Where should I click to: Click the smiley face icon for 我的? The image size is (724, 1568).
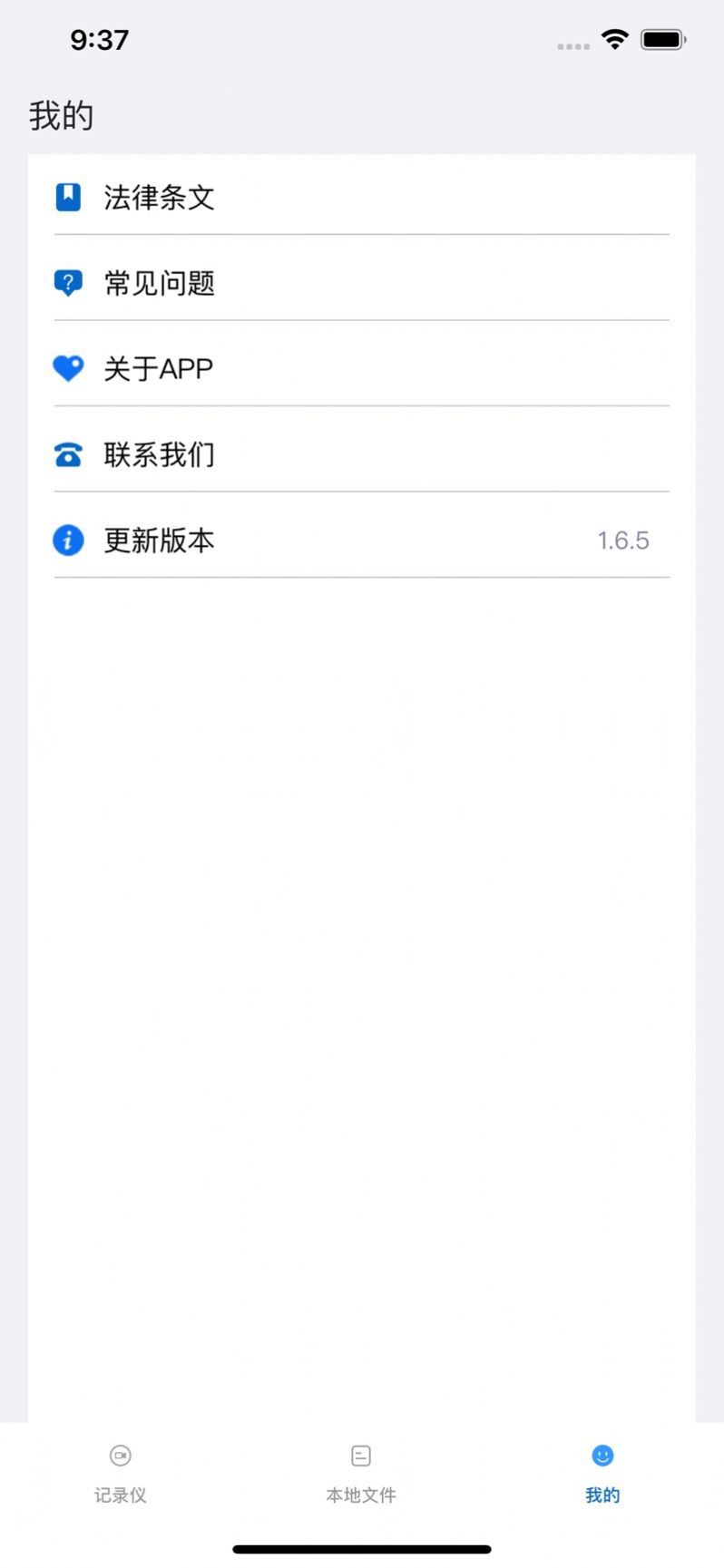[602, 1456]
